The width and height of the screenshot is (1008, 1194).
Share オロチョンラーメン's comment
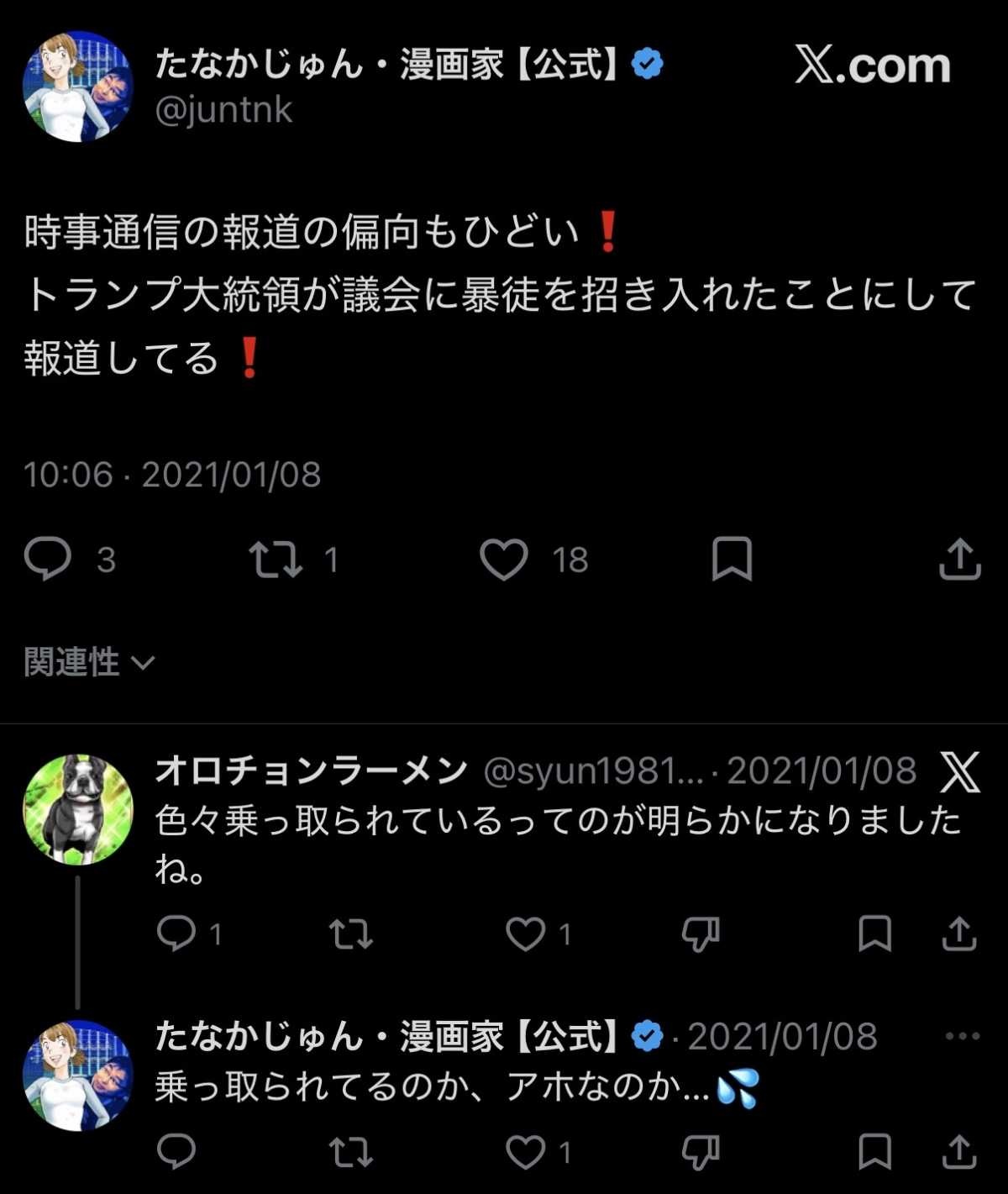click(959, 934)
